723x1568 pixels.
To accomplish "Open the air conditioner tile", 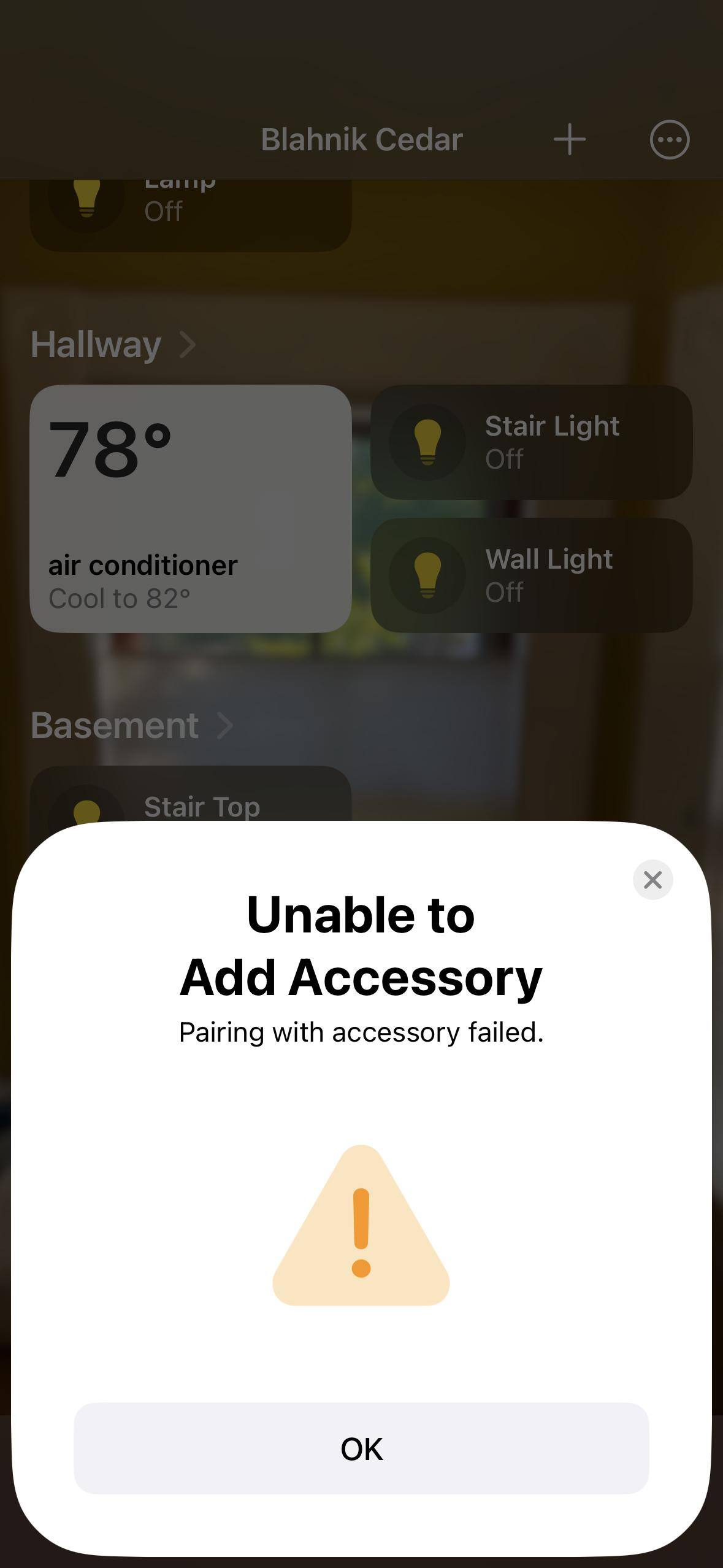I will (190, 509).
